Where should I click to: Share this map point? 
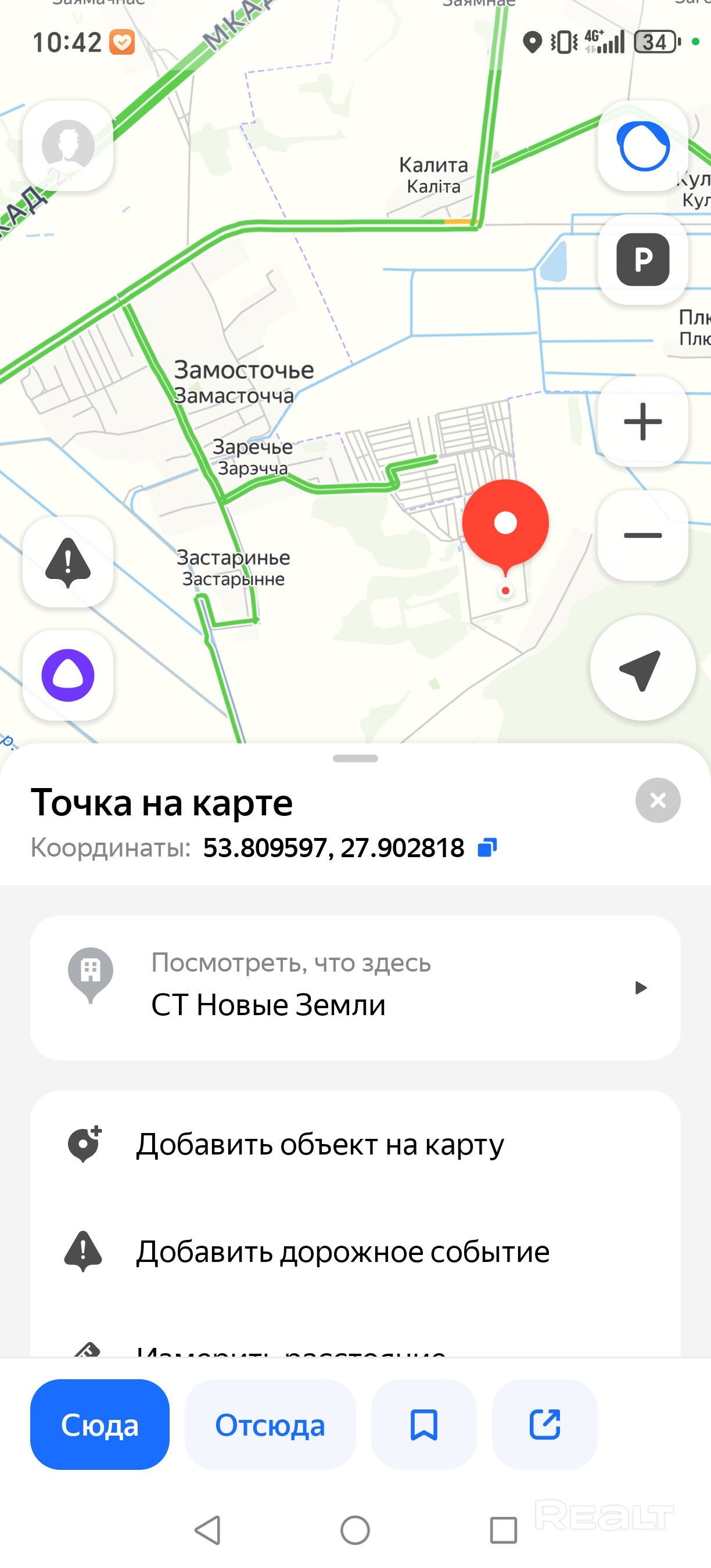point(544,1425)
